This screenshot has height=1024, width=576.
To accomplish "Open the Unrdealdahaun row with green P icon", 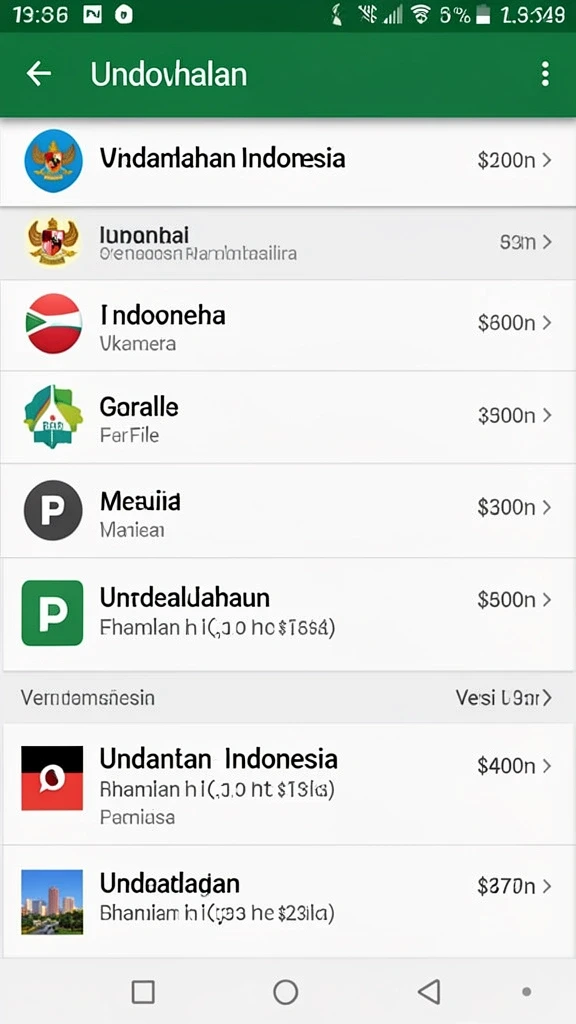I will click(x=288, y=613).
